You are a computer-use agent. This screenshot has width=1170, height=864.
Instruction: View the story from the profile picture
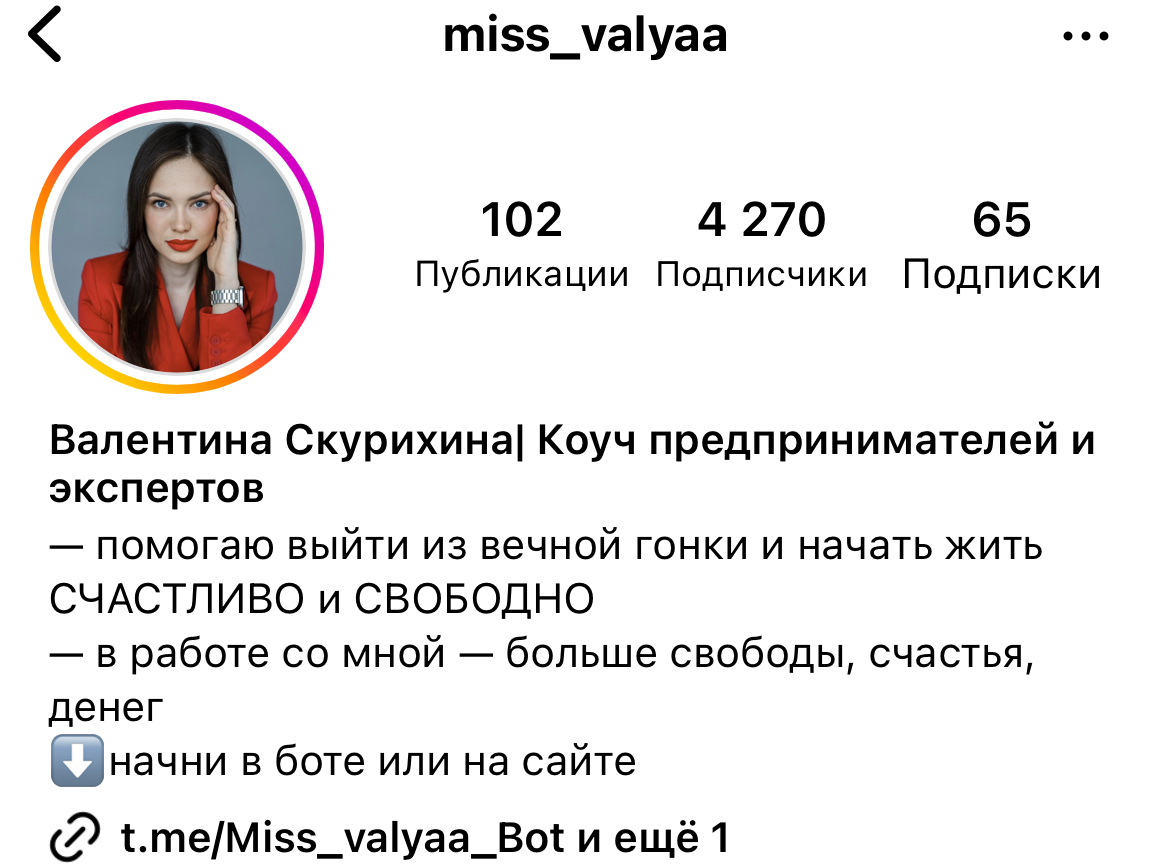pyautogui.click(x=177, y=245)
